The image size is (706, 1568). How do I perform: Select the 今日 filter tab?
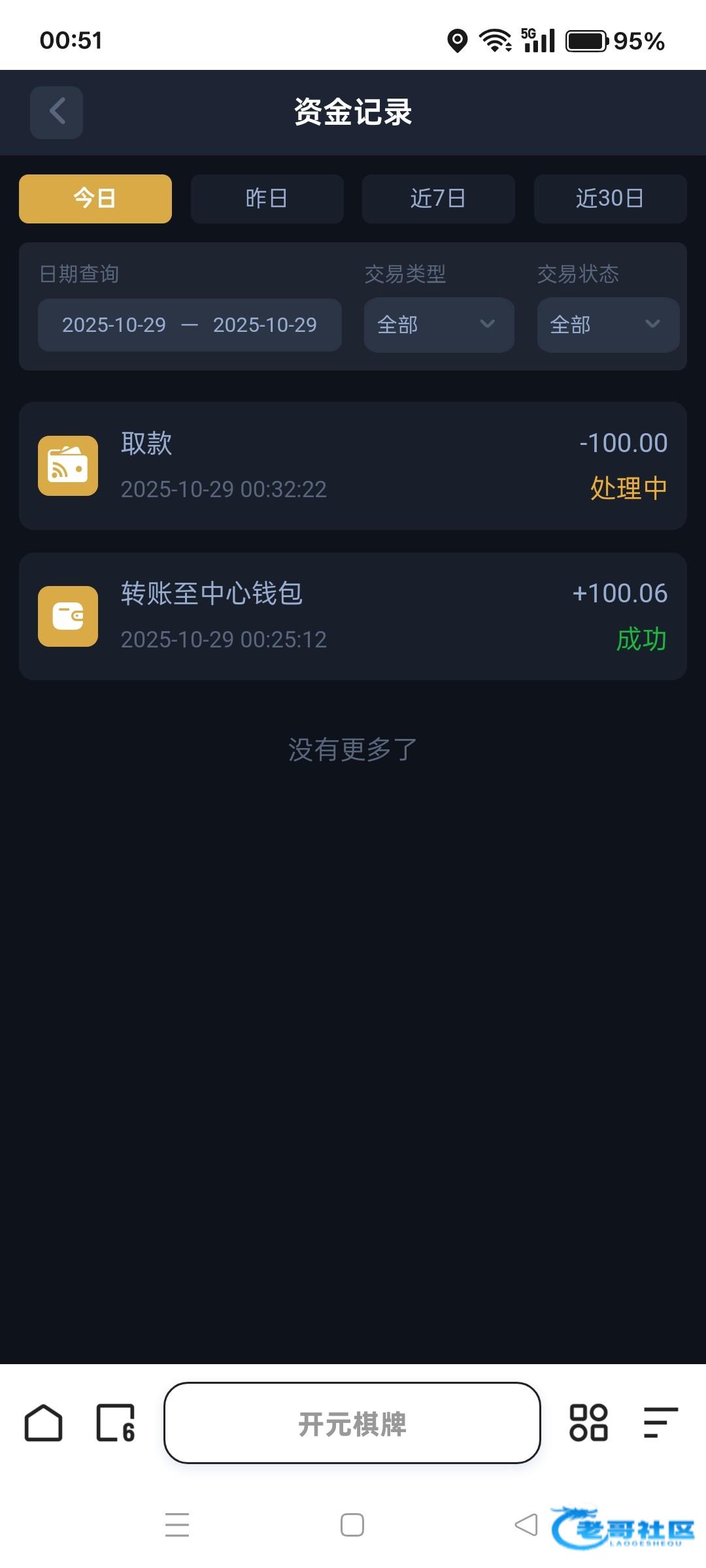point(95,199)
